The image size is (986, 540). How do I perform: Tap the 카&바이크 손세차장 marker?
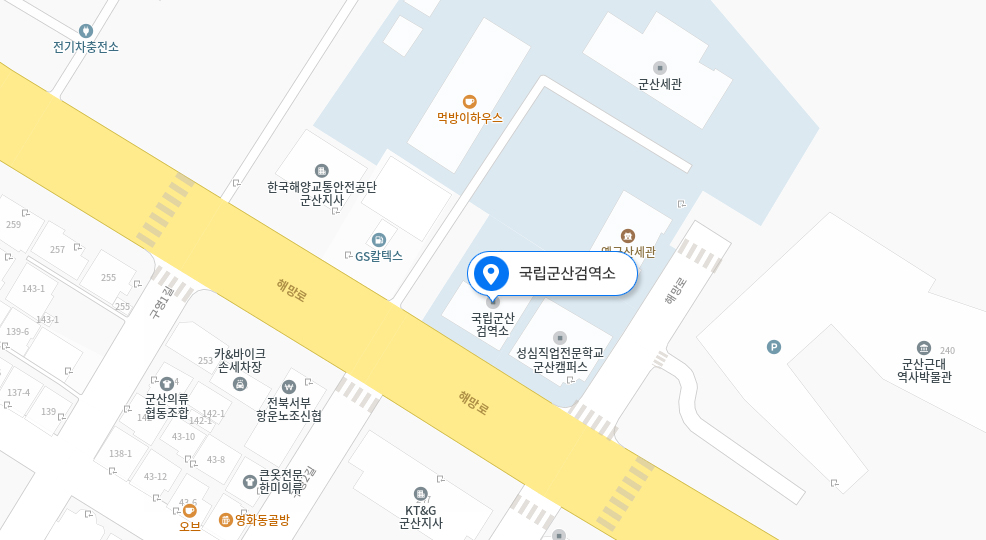[240, 384]
